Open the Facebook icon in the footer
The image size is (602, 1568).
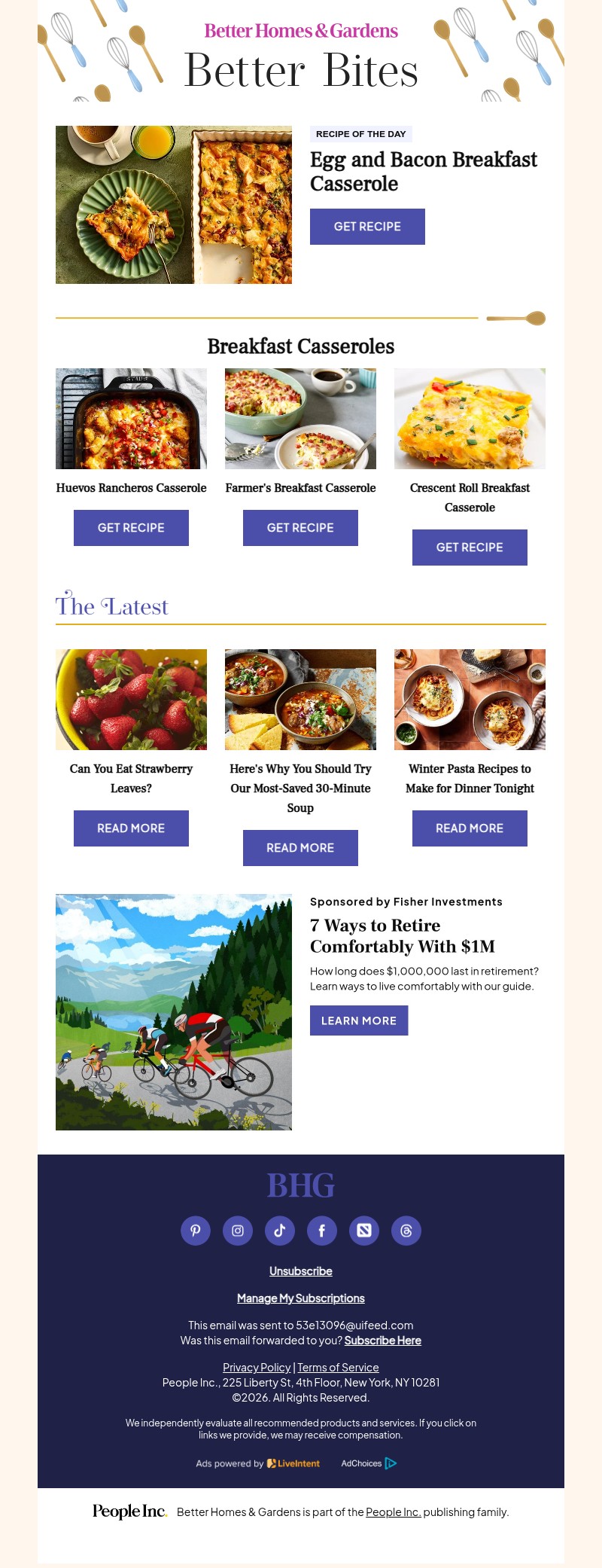[x=322, y=1231]
